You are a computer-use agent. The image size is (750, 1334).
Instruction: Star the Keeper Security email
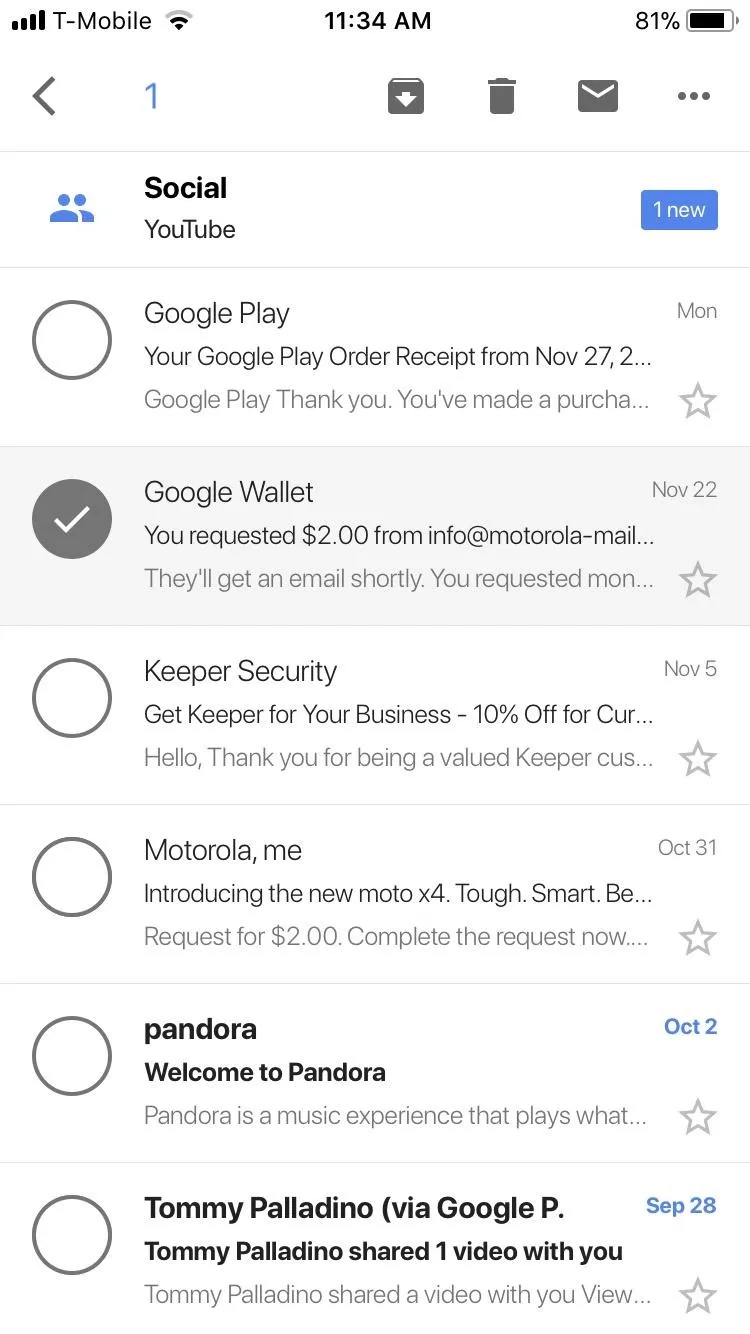click(698, 759)
